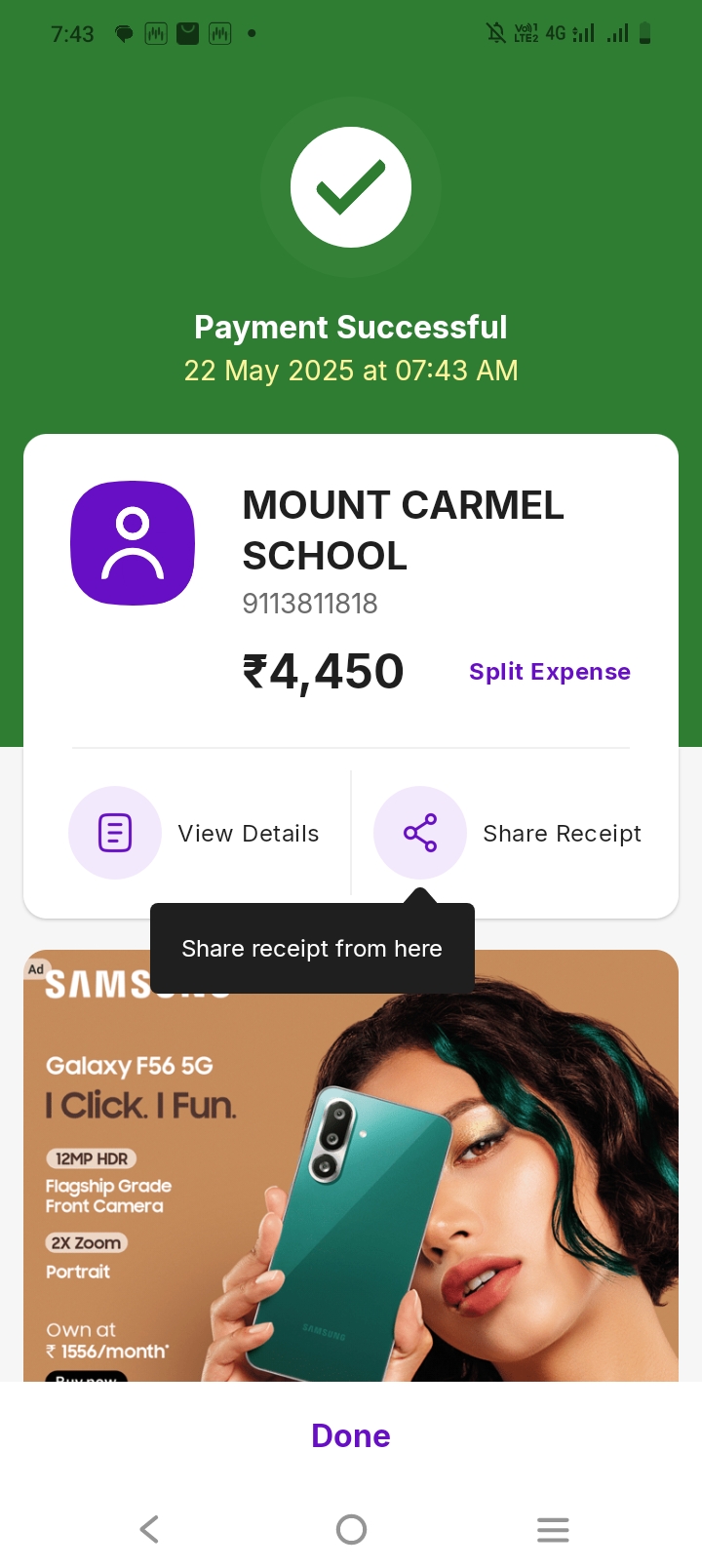Select Split Expense

click(550, 672)
